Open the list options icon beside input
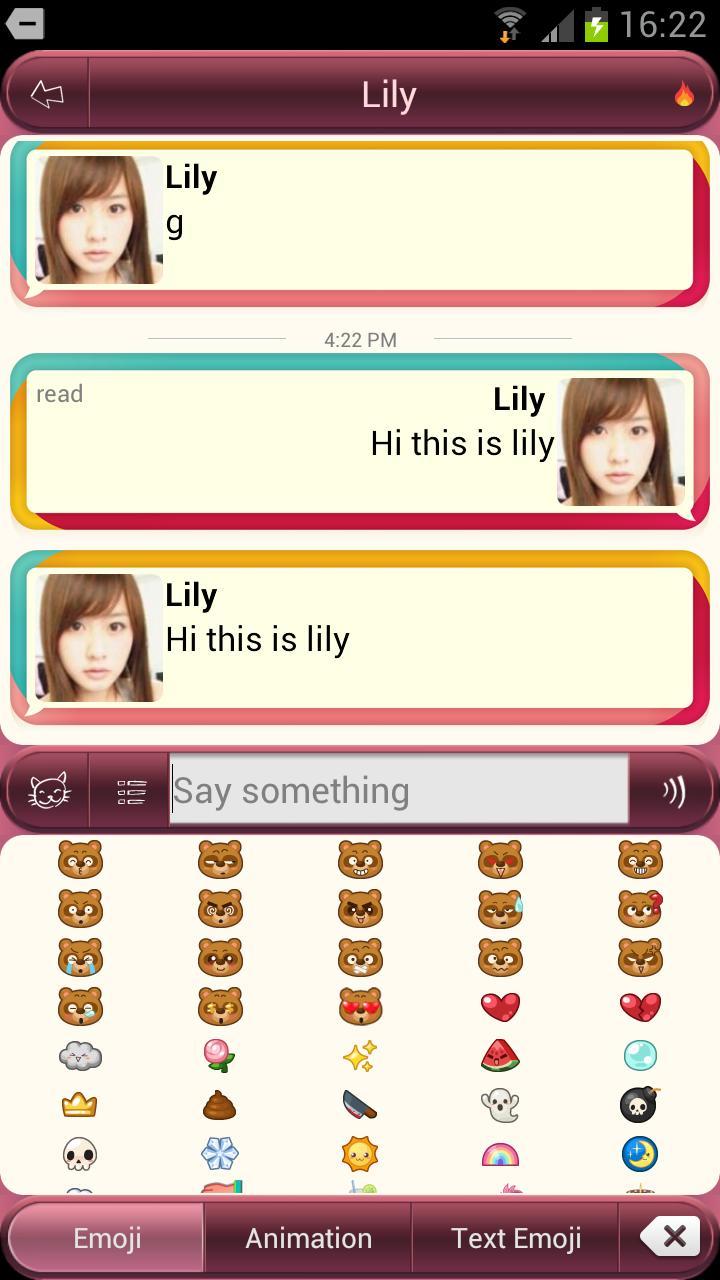The width and height of the screenshot is (720, 1280). click(x=131, y=791)
